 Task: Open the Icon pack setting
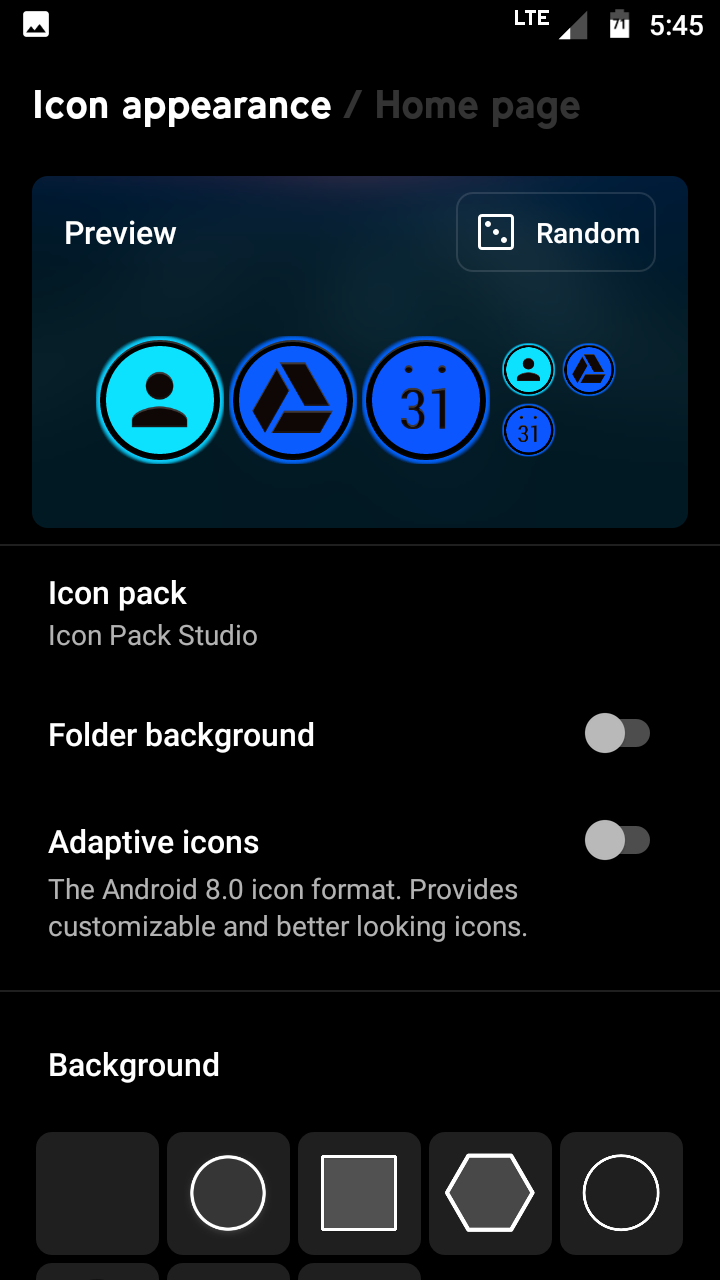(x=360, y=613)
